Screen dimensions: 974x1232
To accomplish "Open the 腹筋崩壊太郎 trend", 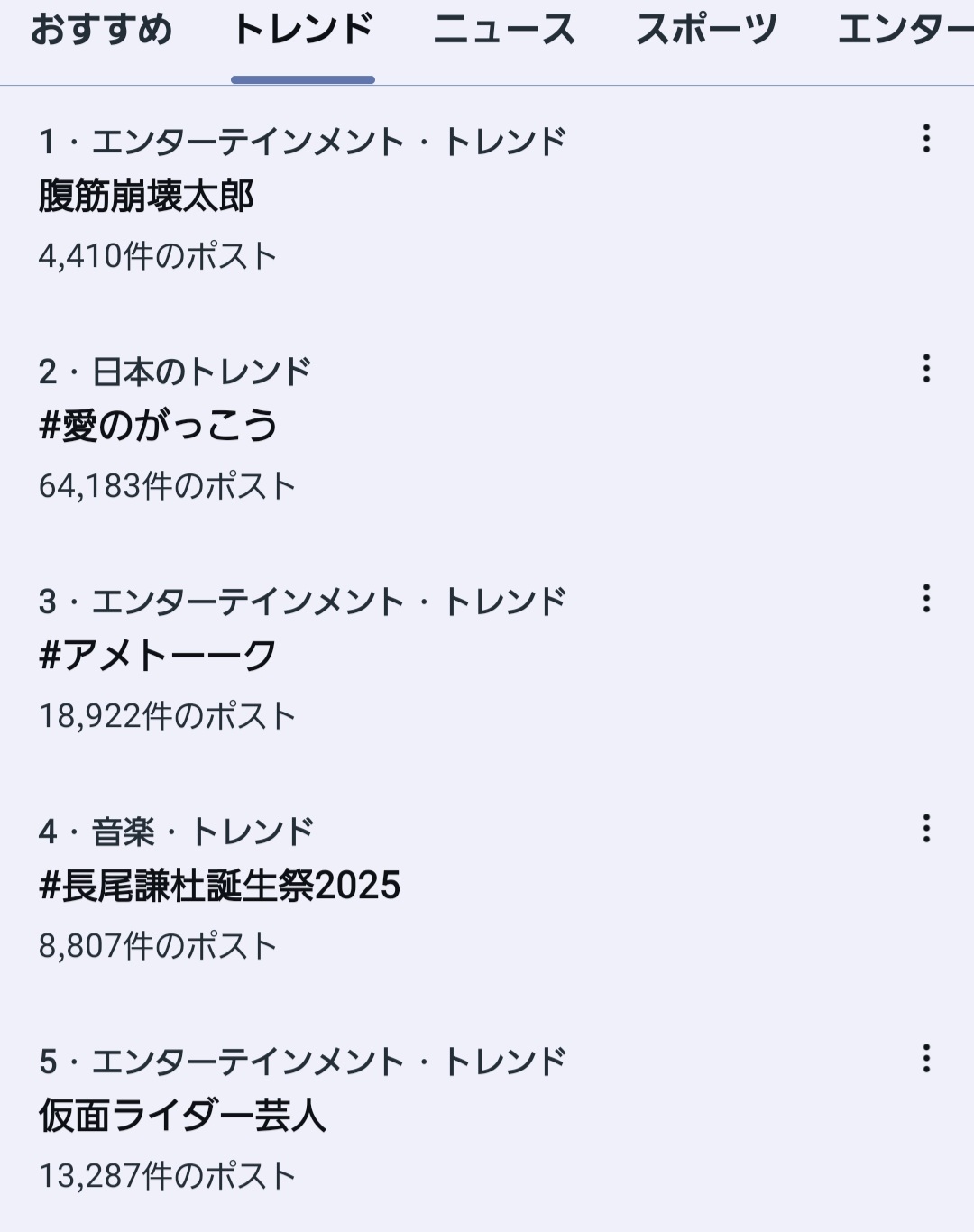I will click(146, 197).
